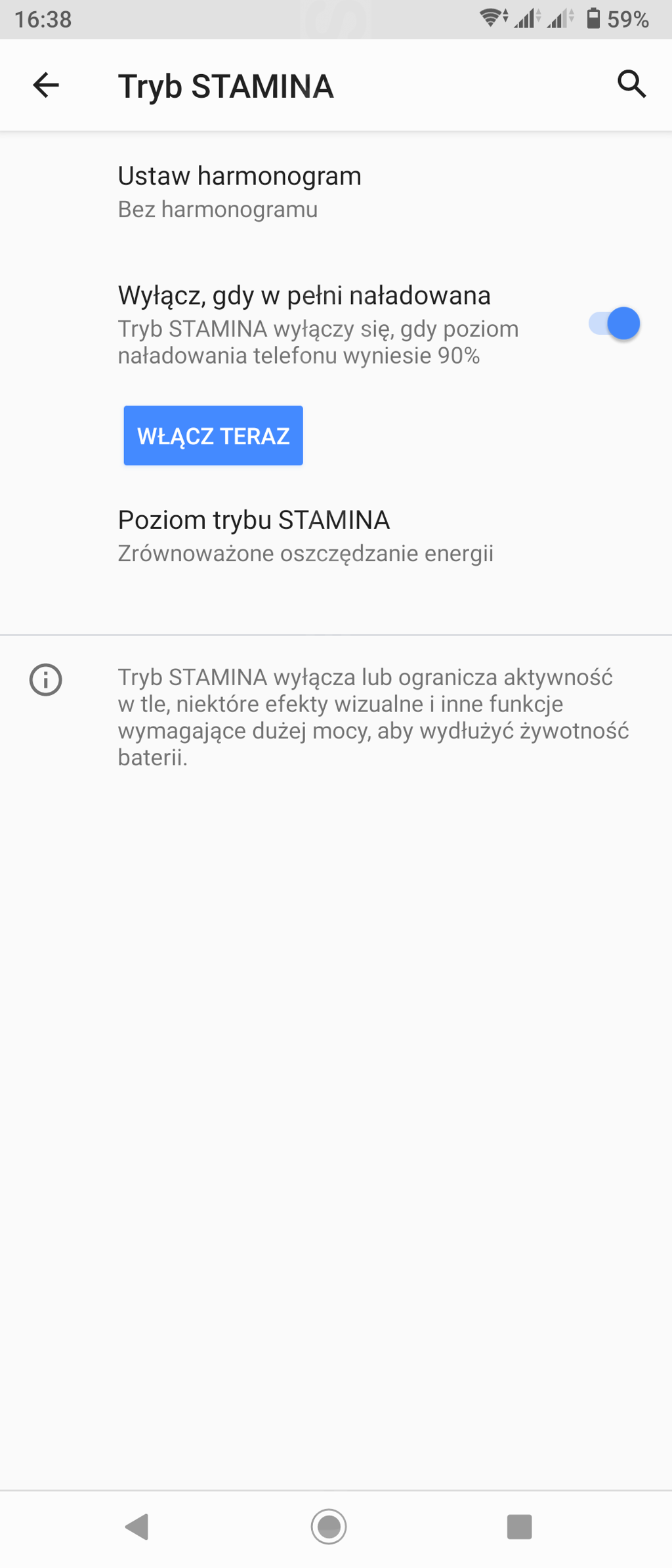This screenshot has height=1568, width=672.
Task: Tap the WŁĄCZ TERAZ button
Action: click(213, 436)
